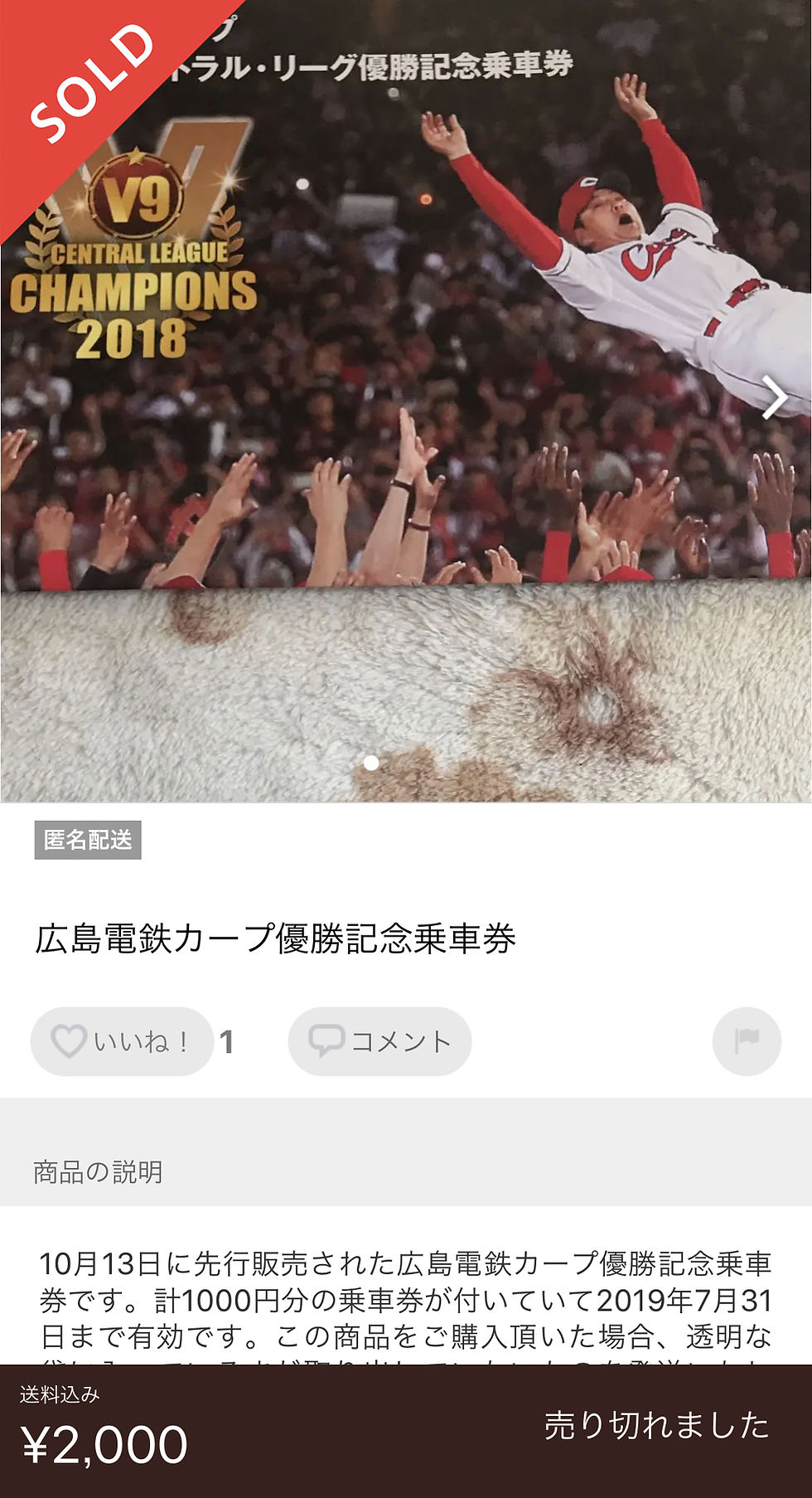Like this item with いいね！ button
The image size is (812, 1498).
[x=122, y=1041]
